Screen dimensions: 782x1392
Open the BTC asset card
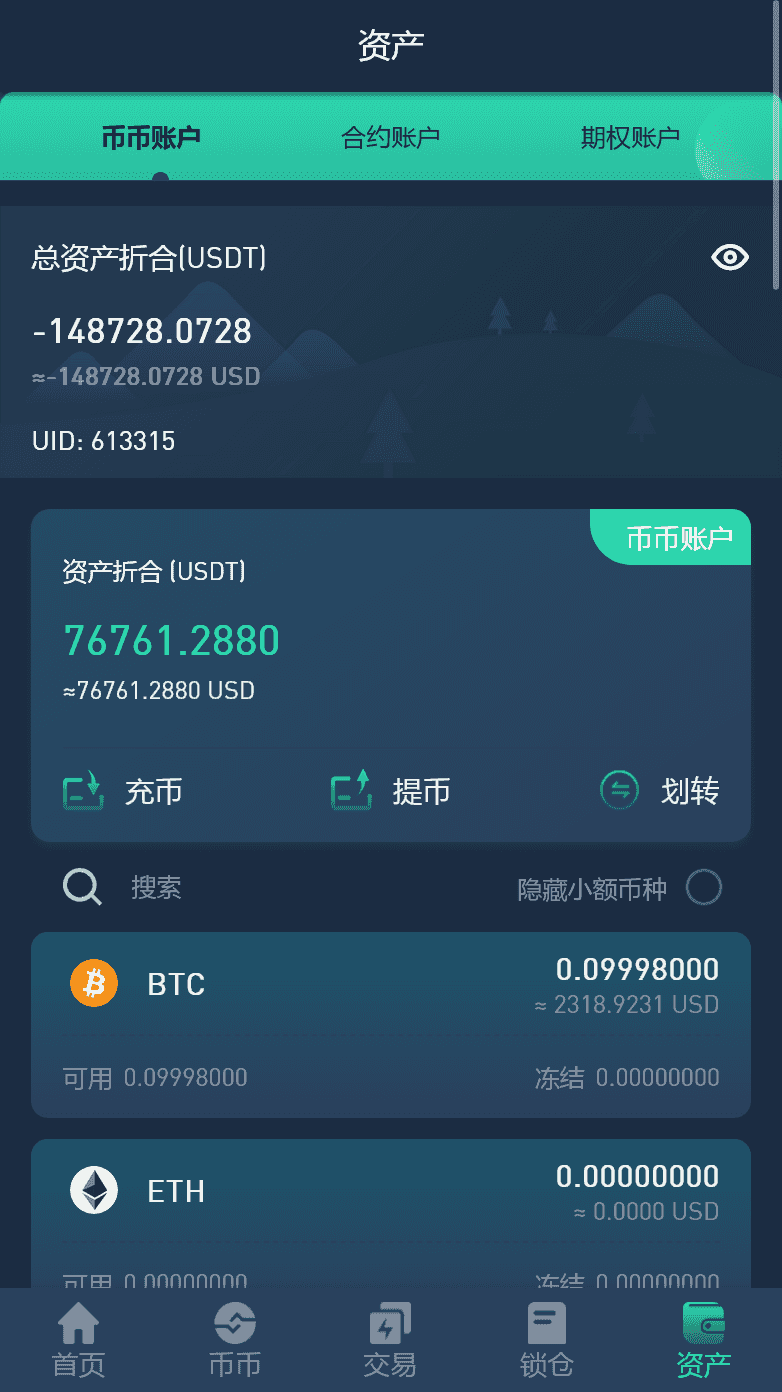391,1025
